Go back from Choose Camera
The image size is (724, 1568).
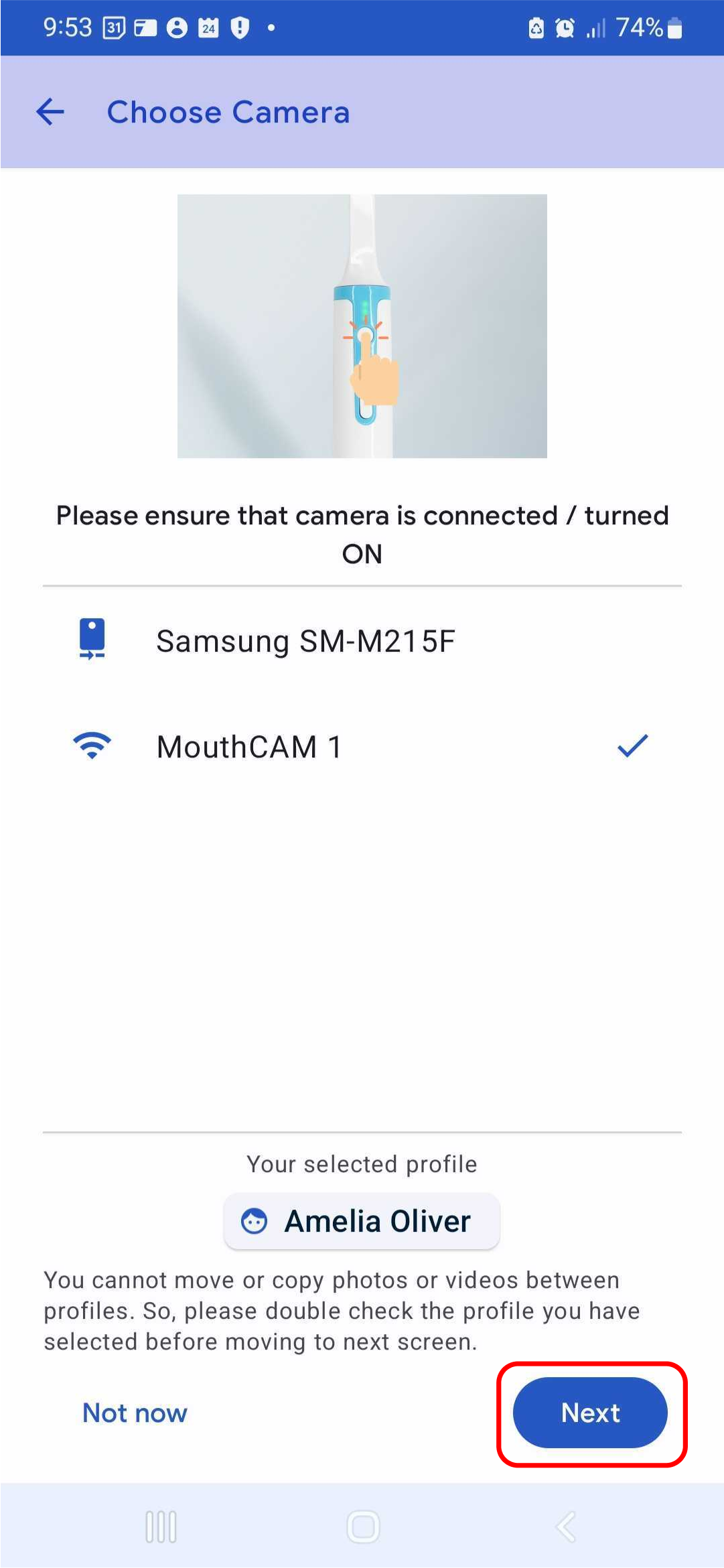point(50,112)
